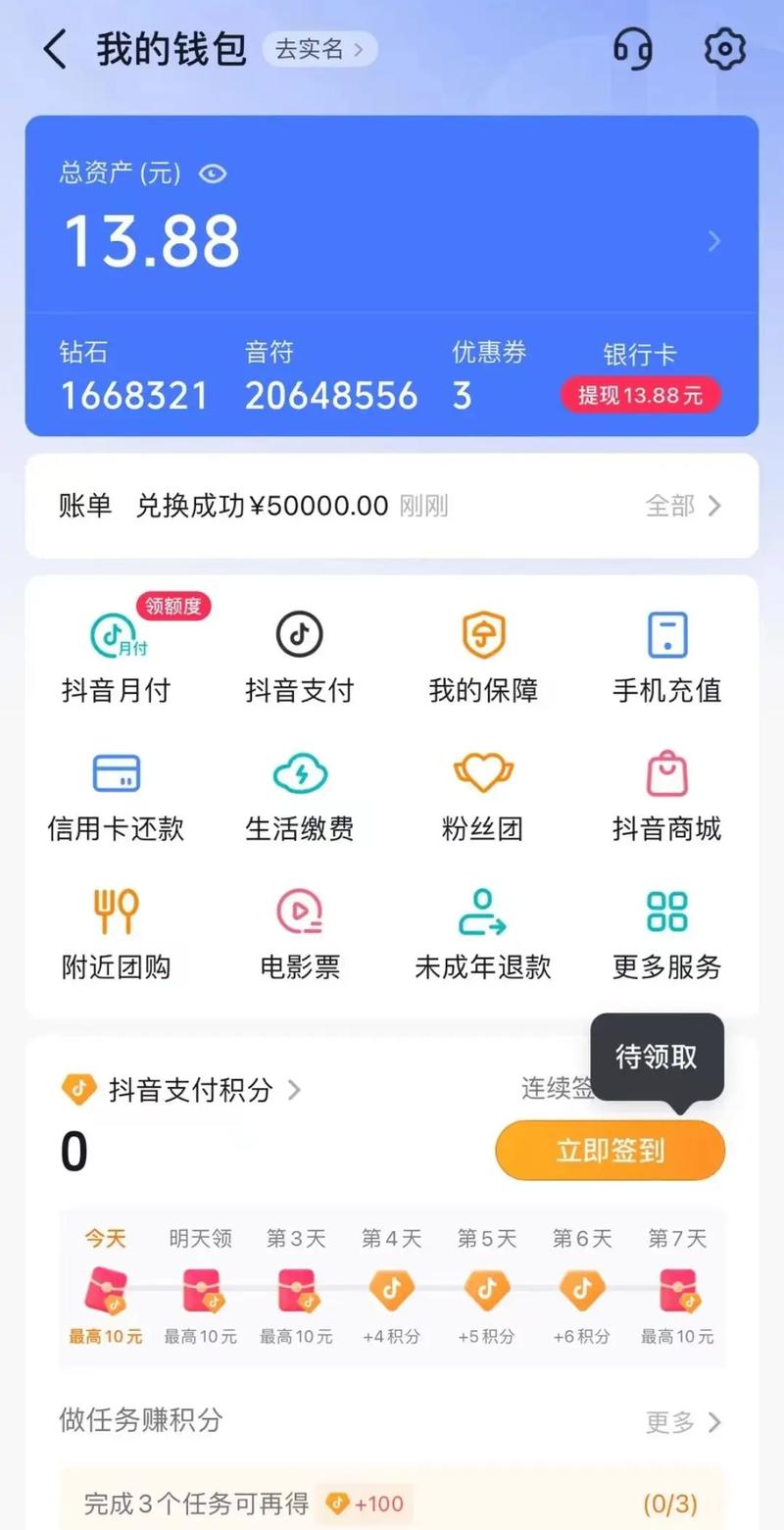Tap 立即签到 to check in
Screen dimensions: 784x1530
[x=610, y=1151]
